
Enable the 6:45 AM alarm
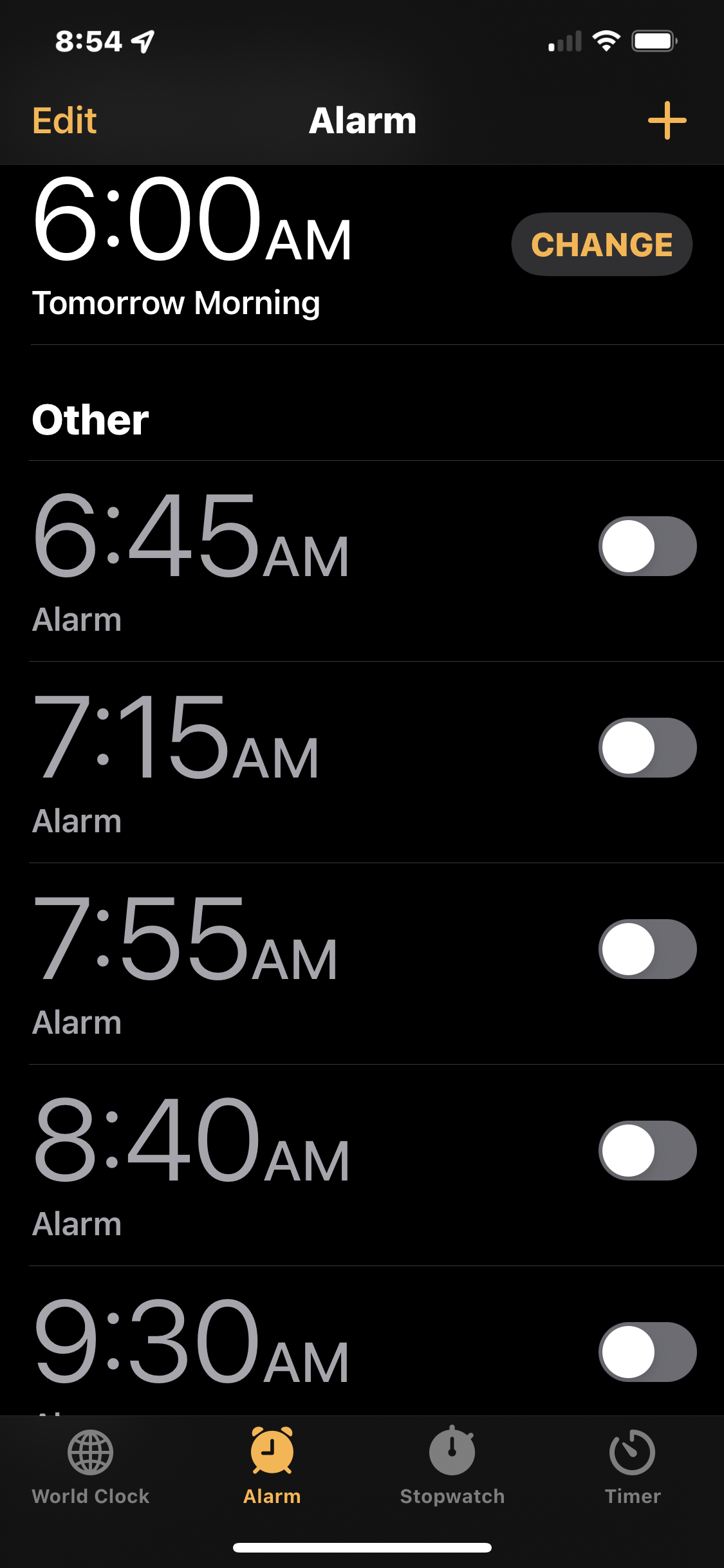647,546
